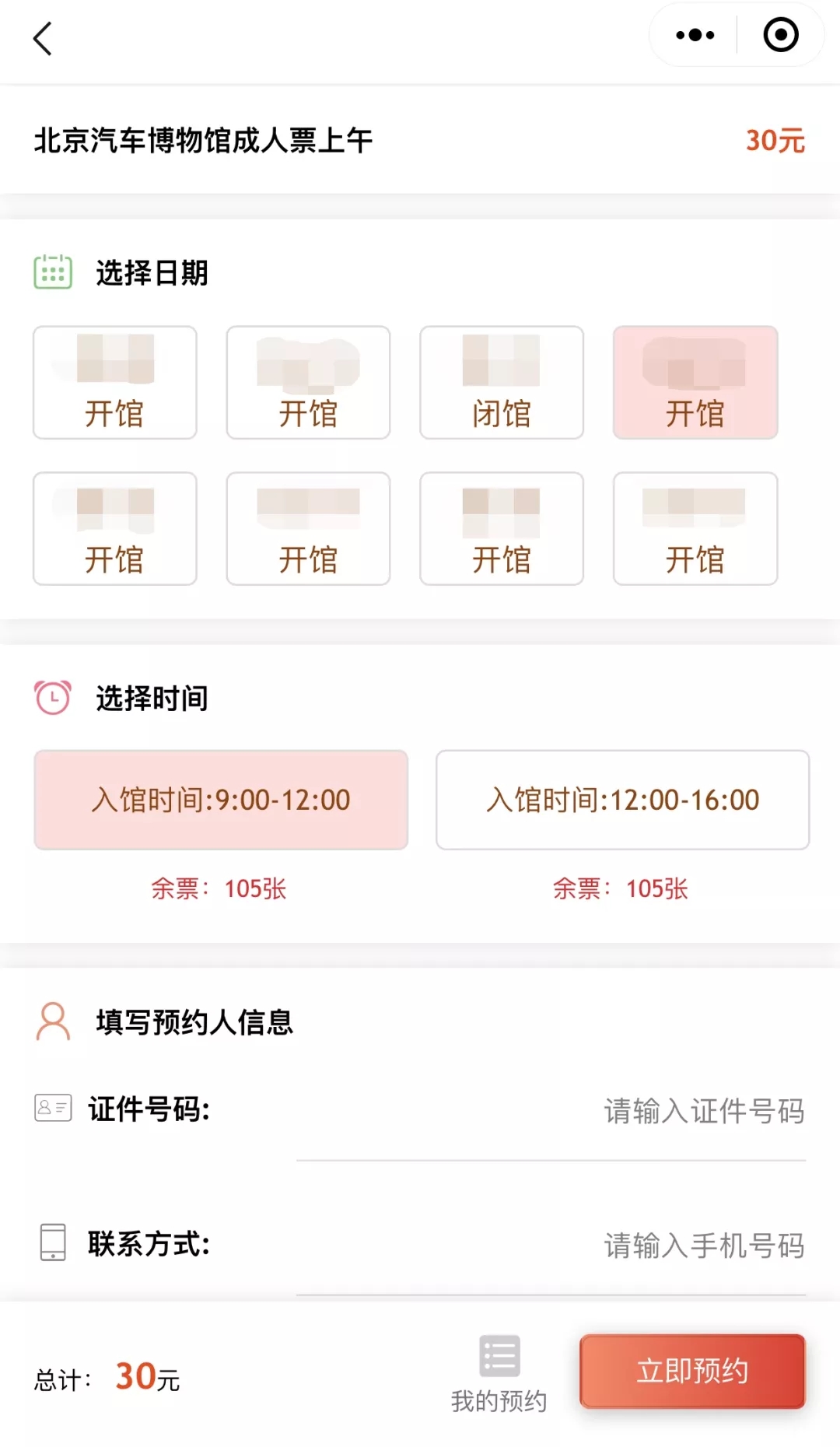Click the 北京汽车博物馆成人票上午 ticket title

coord(204,140)
